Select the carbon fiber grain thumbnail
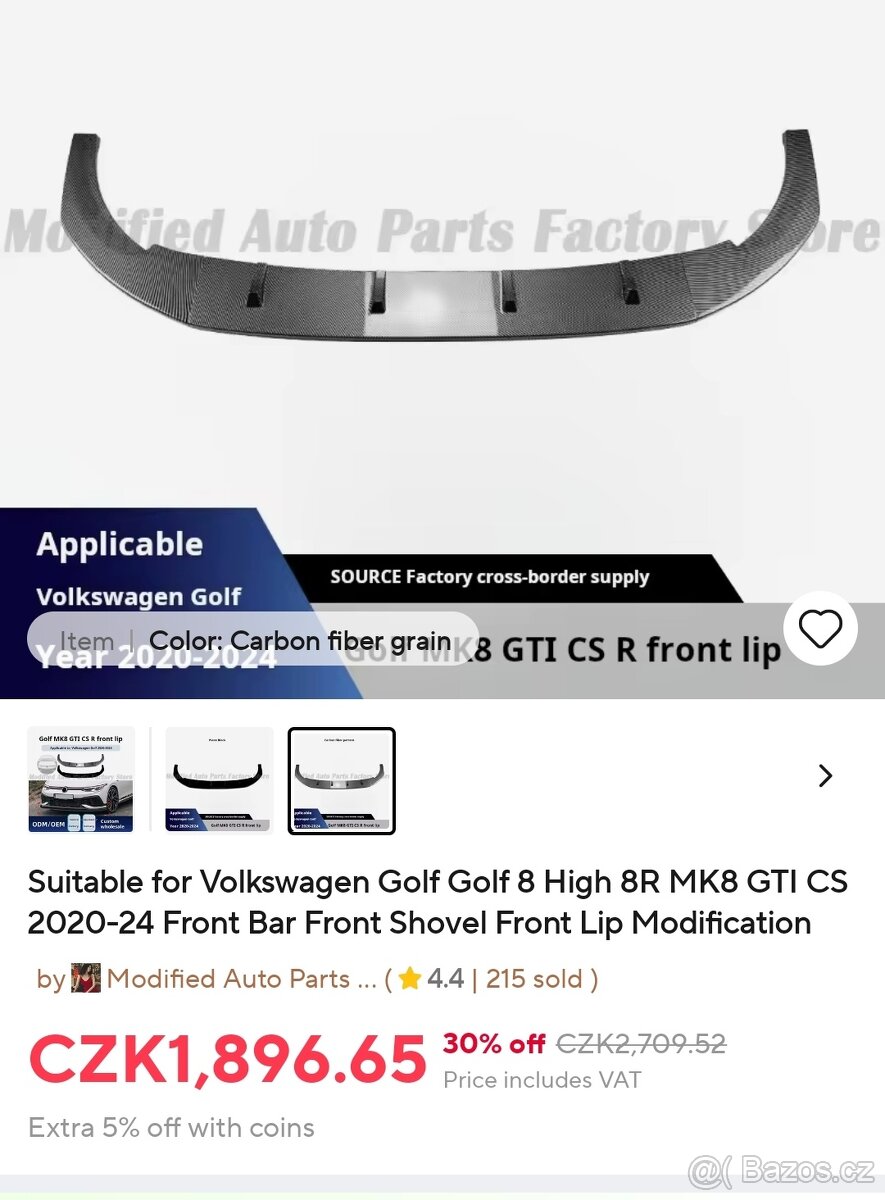This screenshot has height=1200, width=885. pyautogui.click(x=342, y=780)
